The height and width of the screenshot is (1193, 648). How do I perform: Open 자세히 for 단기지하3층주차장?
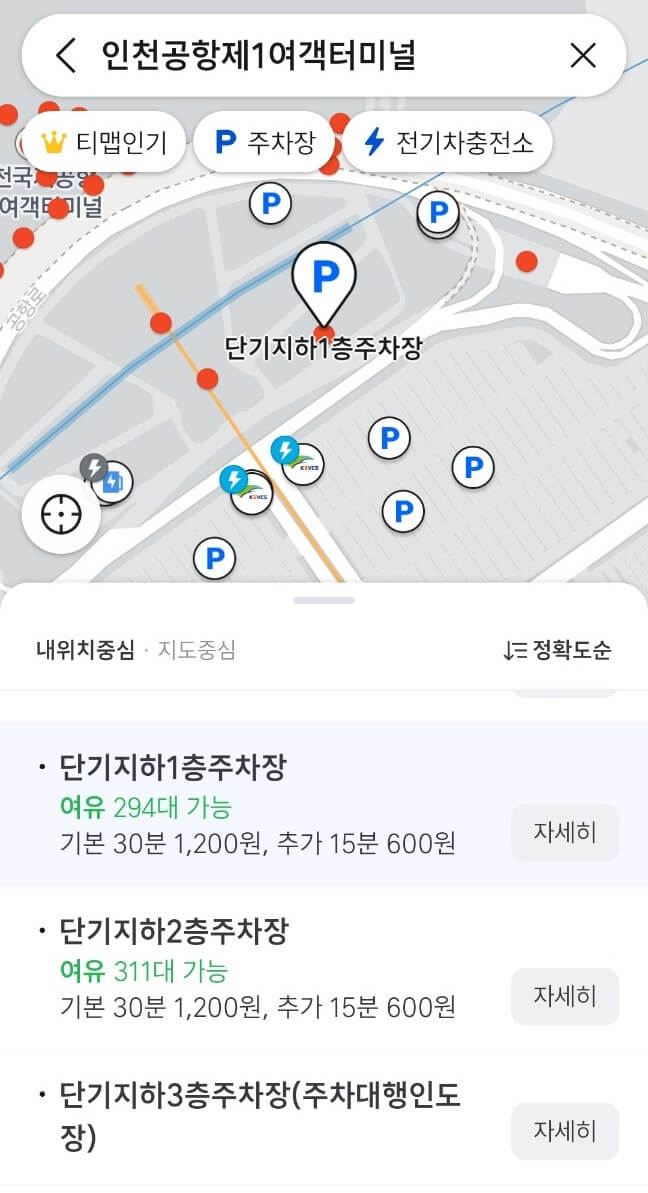564,1131
